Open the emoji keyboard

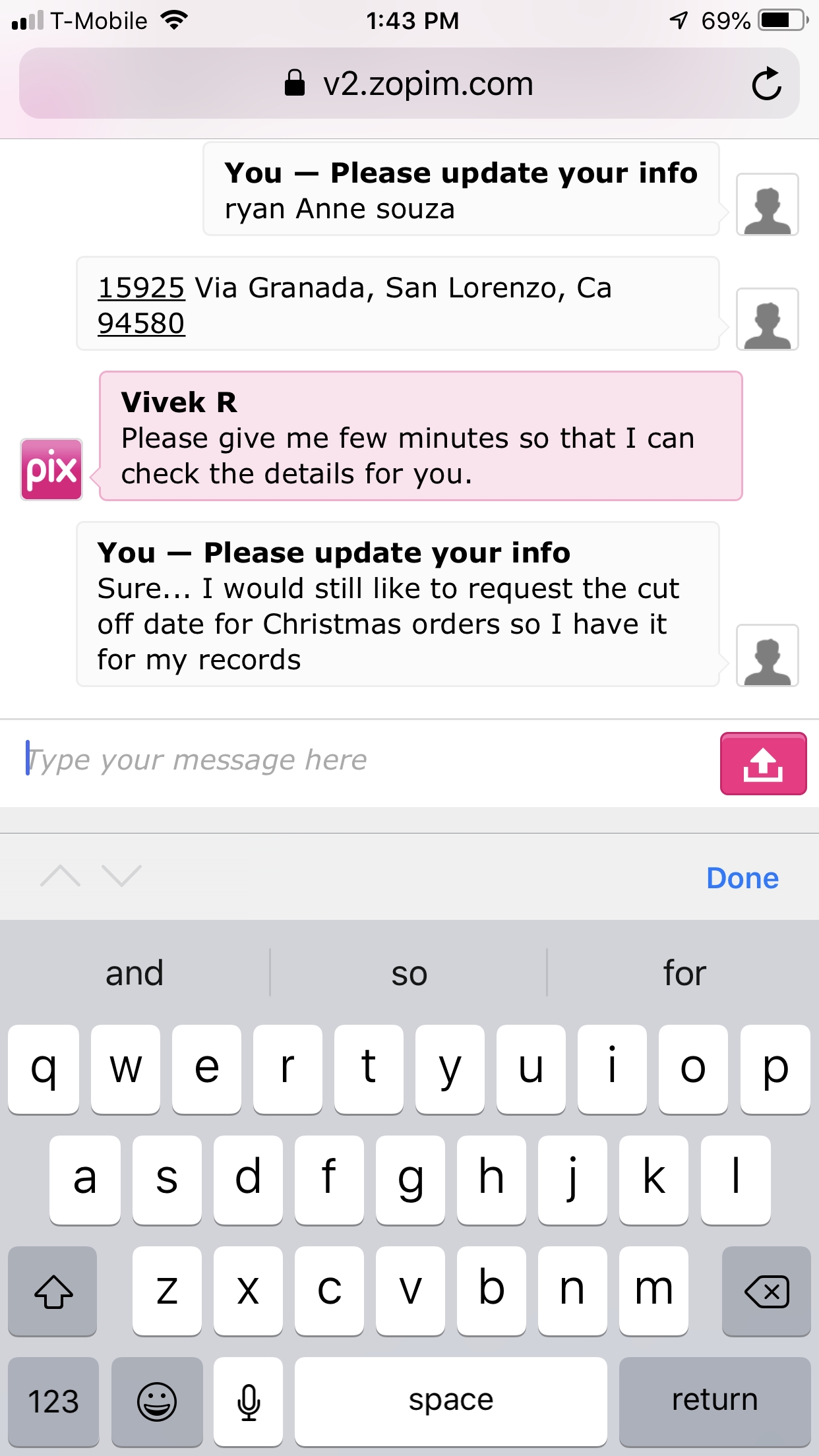coord(157,1401)
